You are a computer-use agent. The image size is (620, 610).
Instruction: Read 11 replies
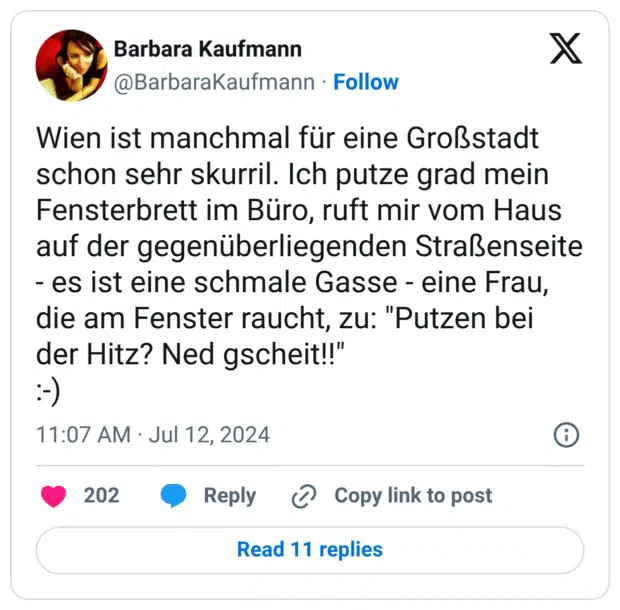pyautogui.click(x=309, y=549)
